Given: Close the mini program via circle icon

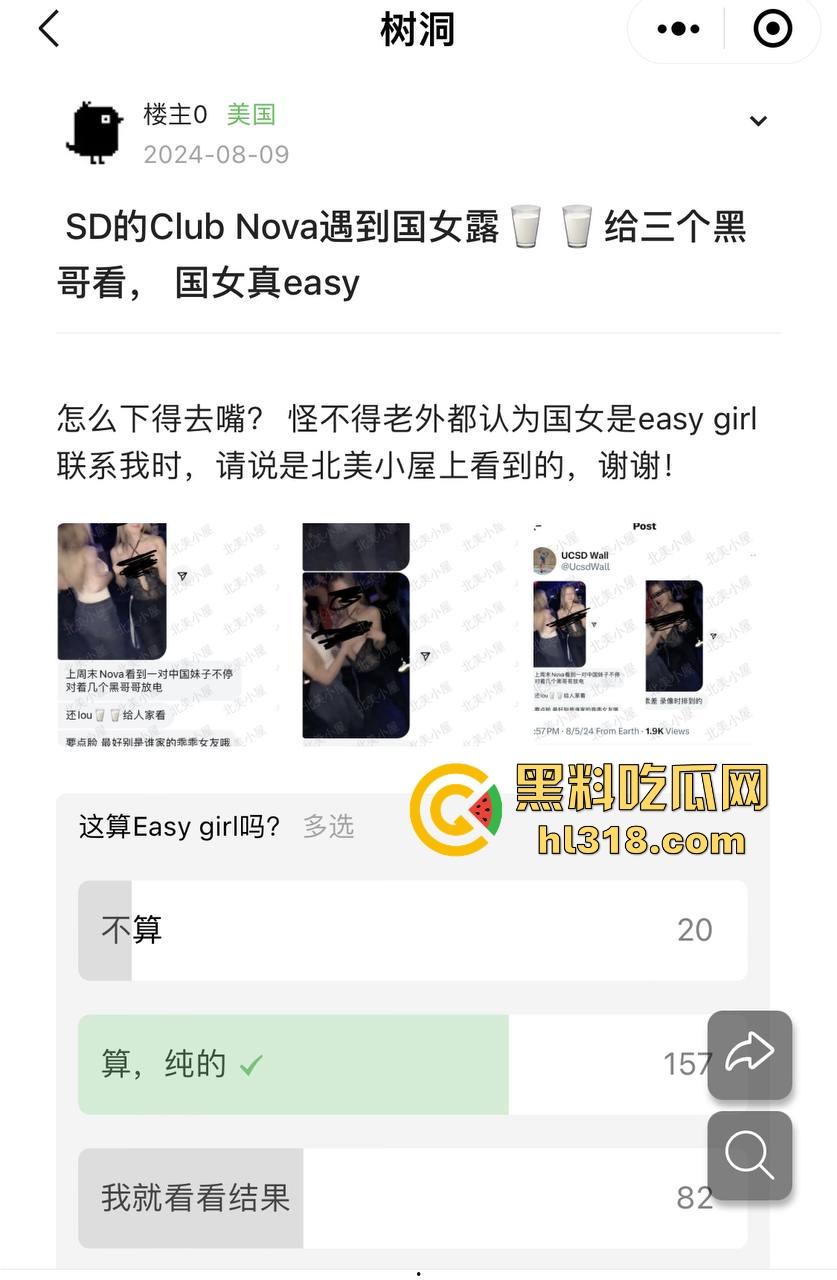Looking at the screenshot, I should tap(772, 29).
